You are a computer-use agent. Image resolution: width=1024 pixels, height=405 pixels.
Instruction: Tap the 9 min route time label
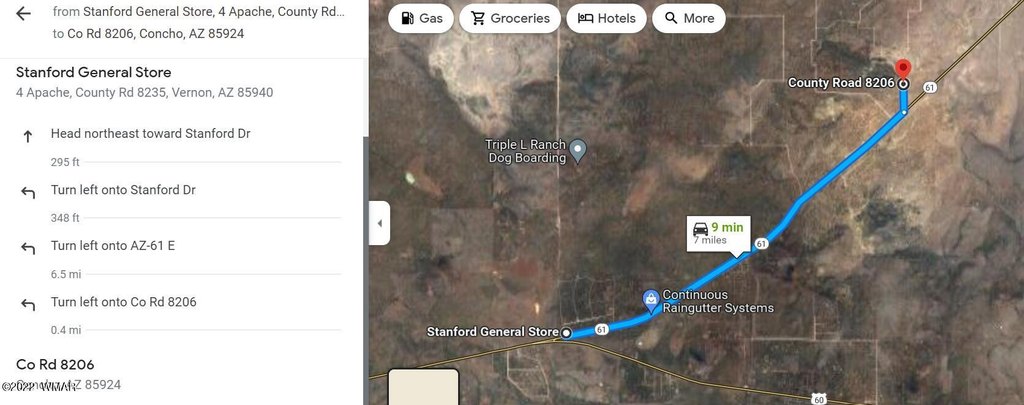pos(720,232)
